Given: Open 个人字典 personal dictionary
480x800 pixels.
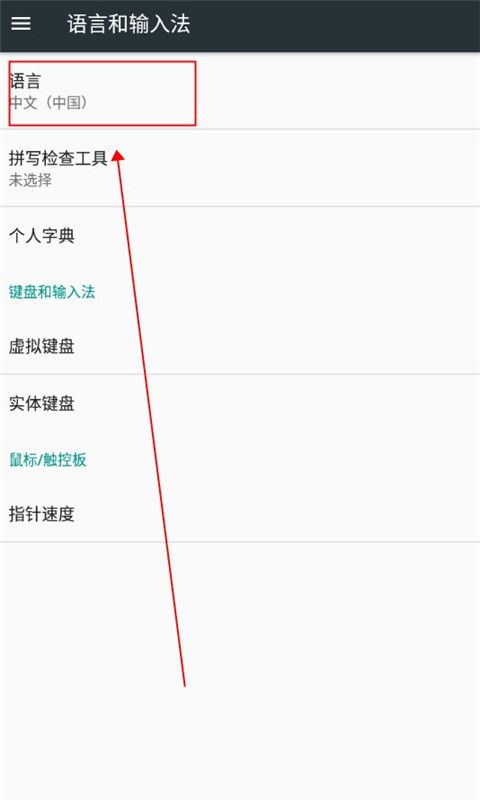Looking at the screenshot, I should (x=240, y=236).
